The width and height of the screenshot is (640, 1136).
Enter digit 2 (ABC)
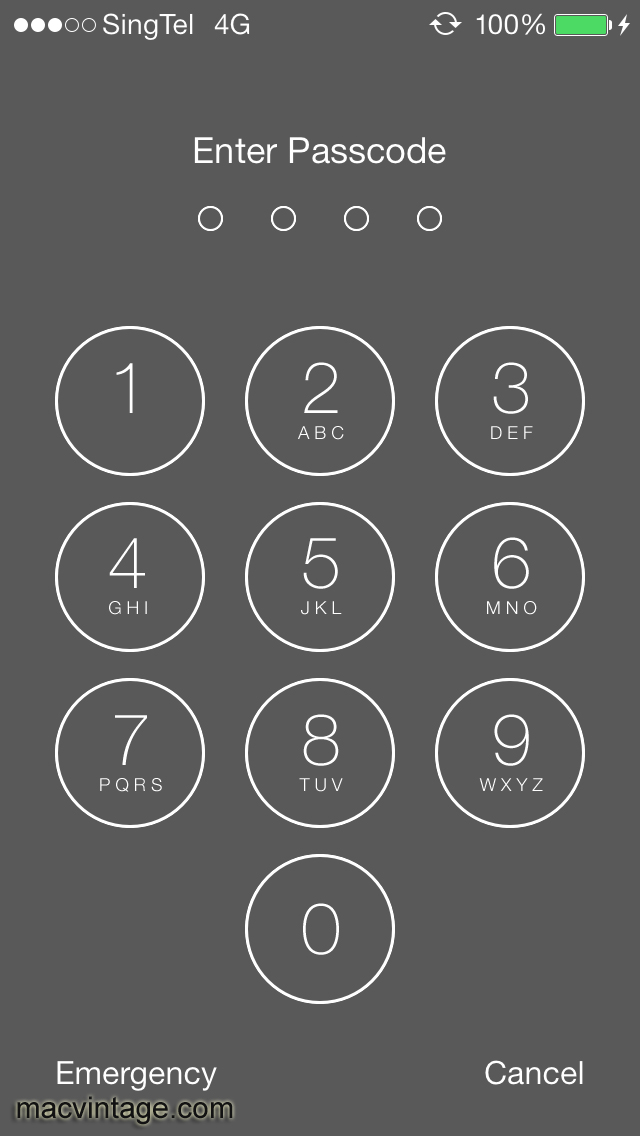click(320, 401)
